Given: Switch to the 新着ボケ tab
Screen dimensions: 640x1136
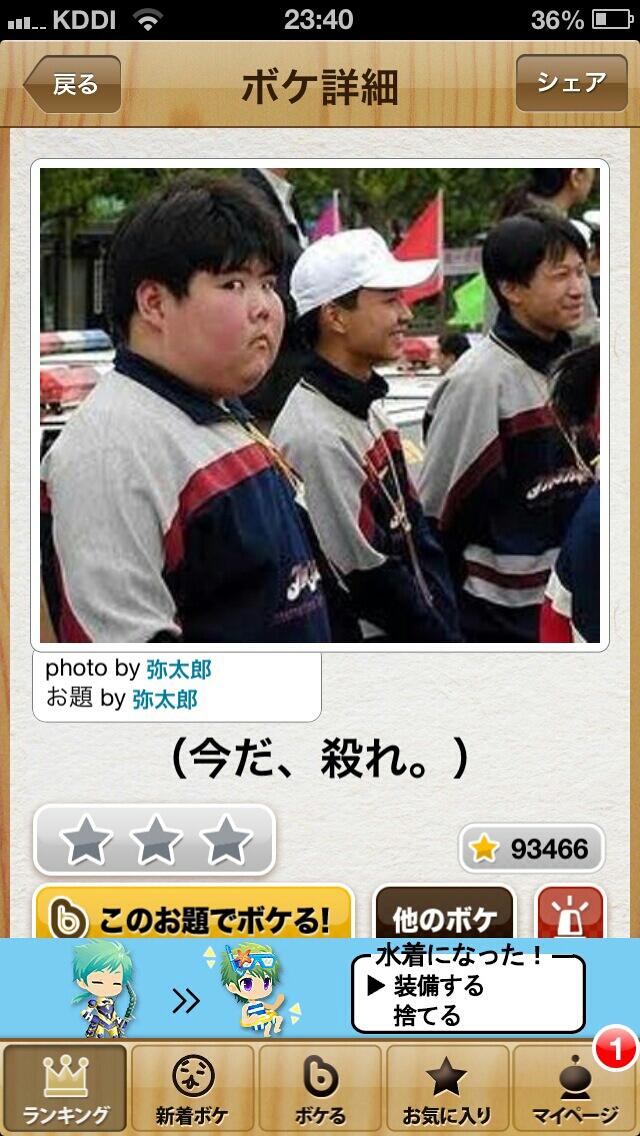Looking at the screenshot, I should pos(193,1089).
